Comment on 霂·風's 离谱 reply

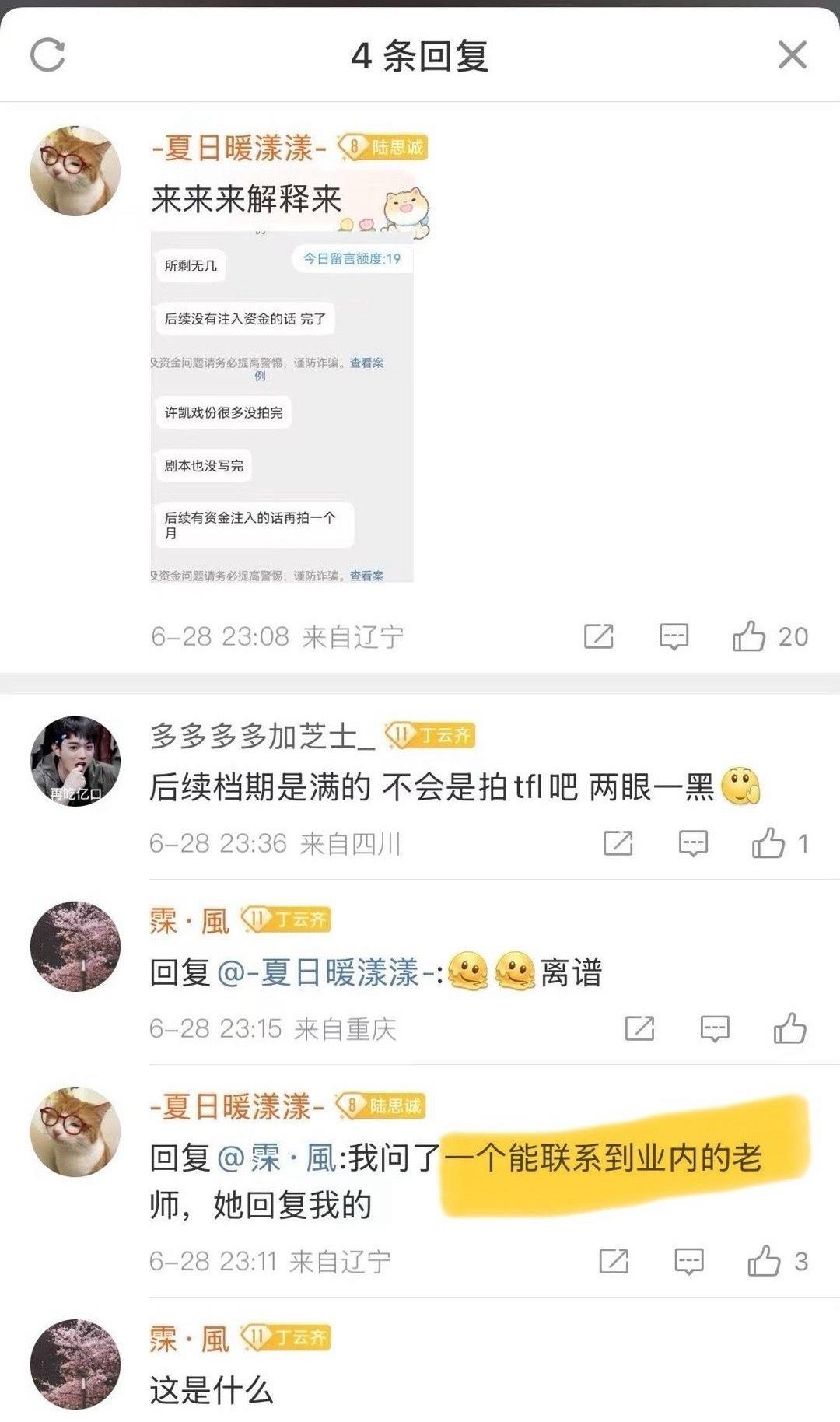(714, 1028)
